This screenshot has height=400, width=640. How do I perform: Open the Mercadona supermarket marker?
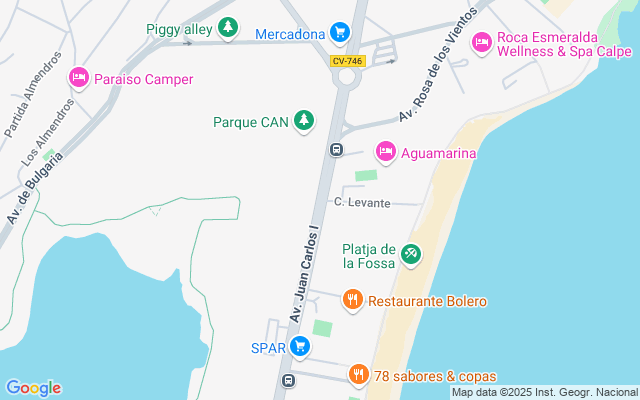click(340, 33)
